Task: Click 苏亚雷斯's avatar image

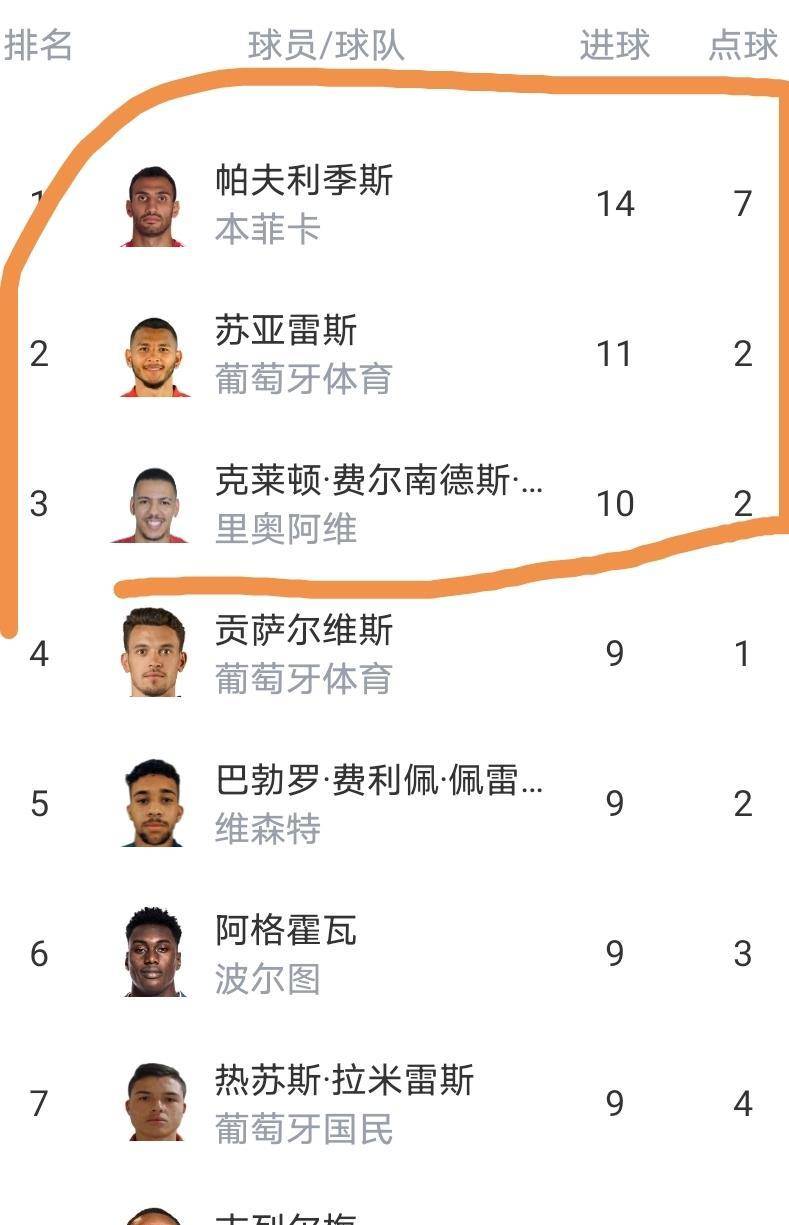Action: tap(152, 353)
